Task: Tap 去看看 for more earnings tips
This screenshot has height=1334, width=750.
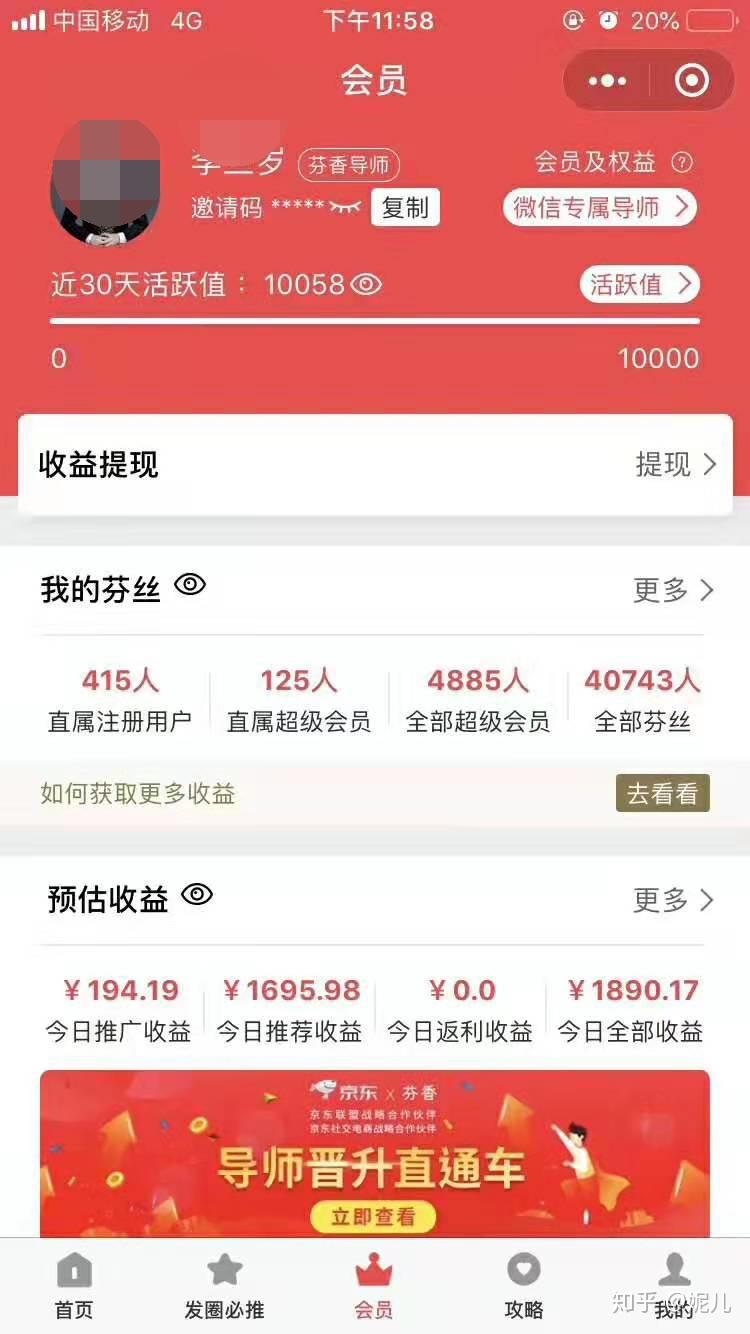Action: tap(662, 793)
